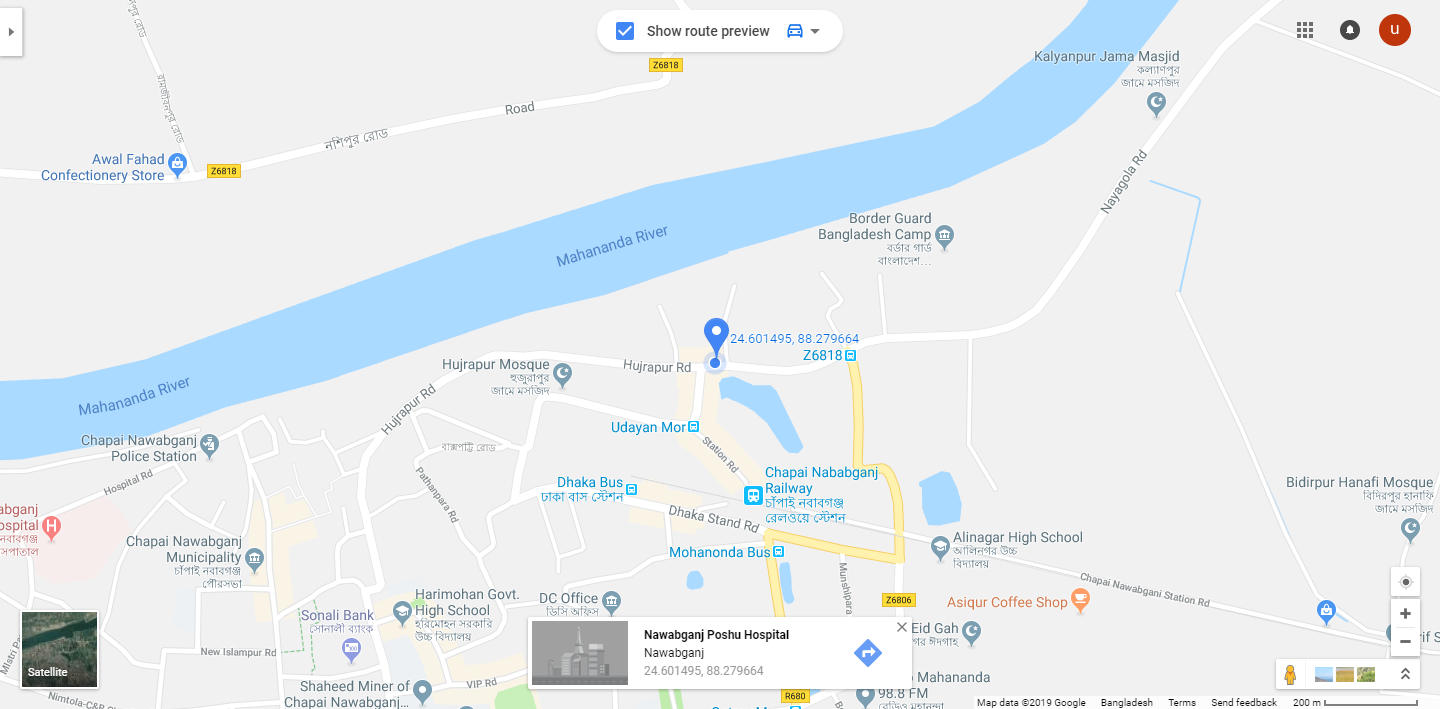
Task: Uncheck Show route preview checkbox
Action: (625, 31)
